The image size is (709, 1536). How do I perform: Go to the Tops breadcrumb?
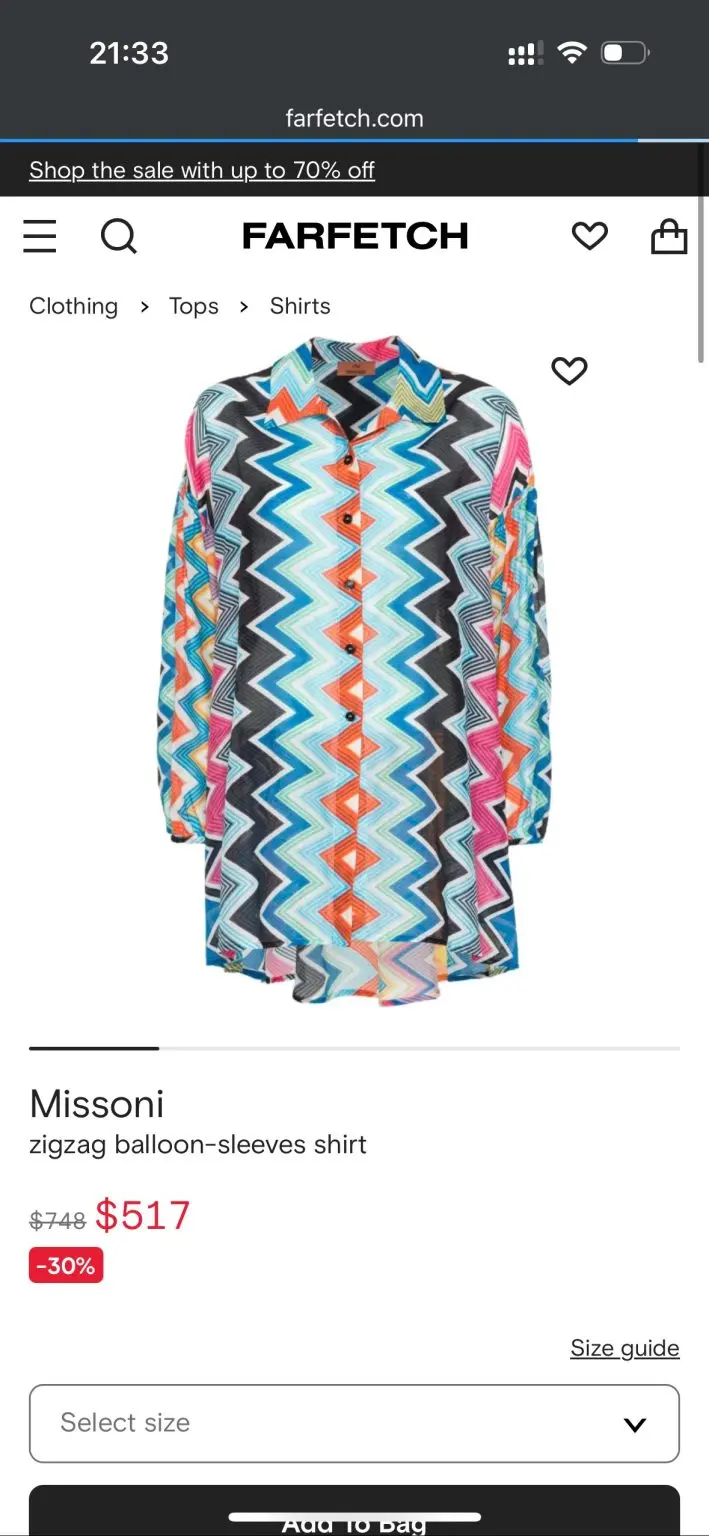click(193, 306)
